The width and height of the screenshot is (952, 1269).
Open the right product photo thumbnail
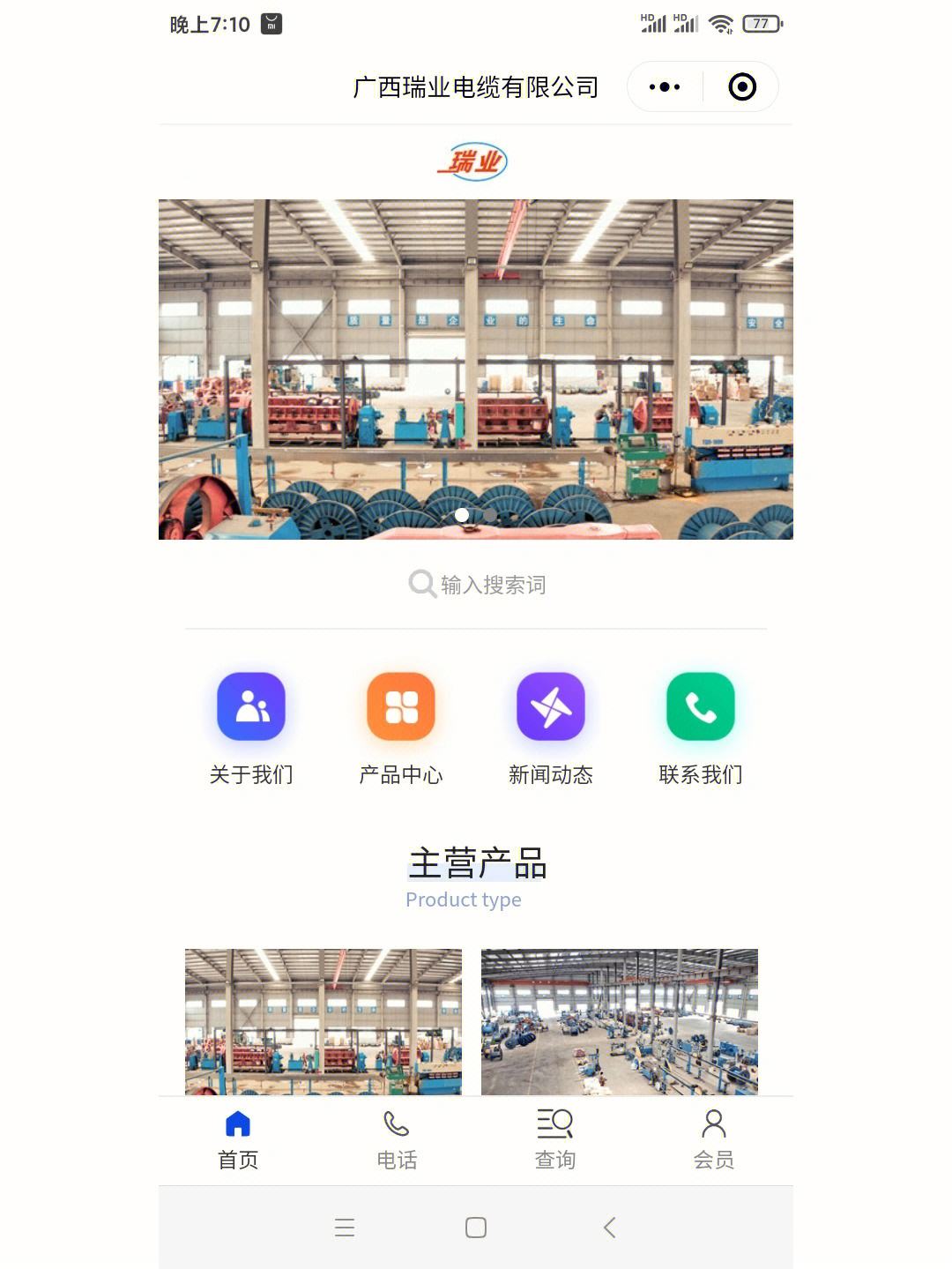[618, 1019]
